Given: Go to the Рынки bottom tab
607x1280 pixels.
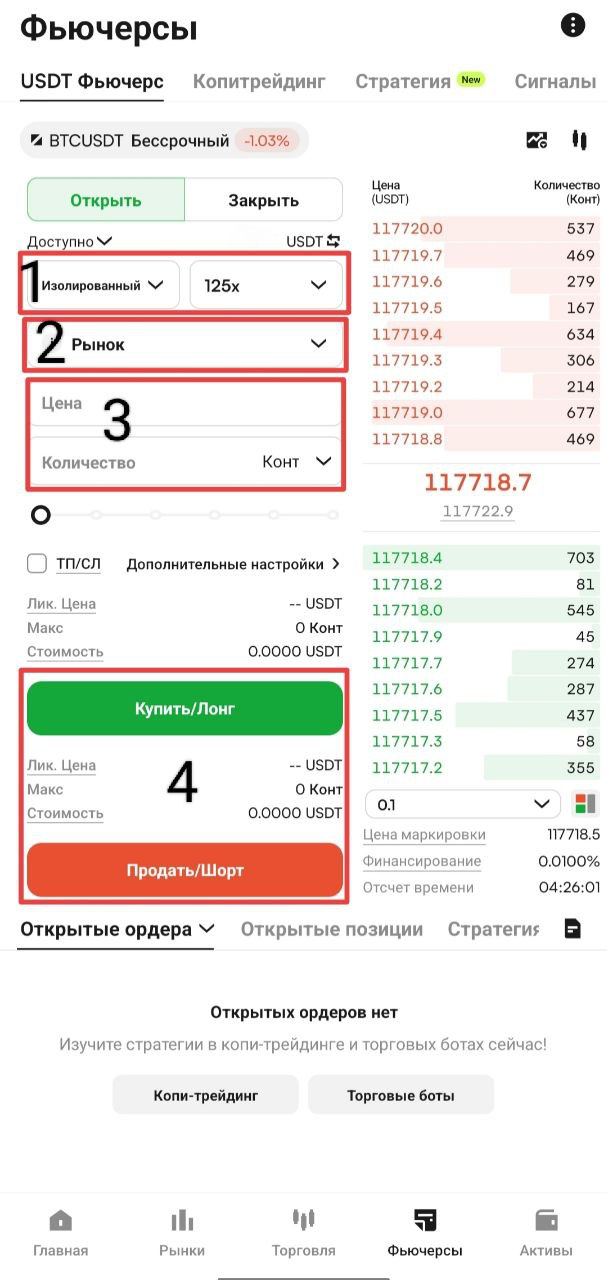Looking at the screenshot, I should click(182, 1233).
